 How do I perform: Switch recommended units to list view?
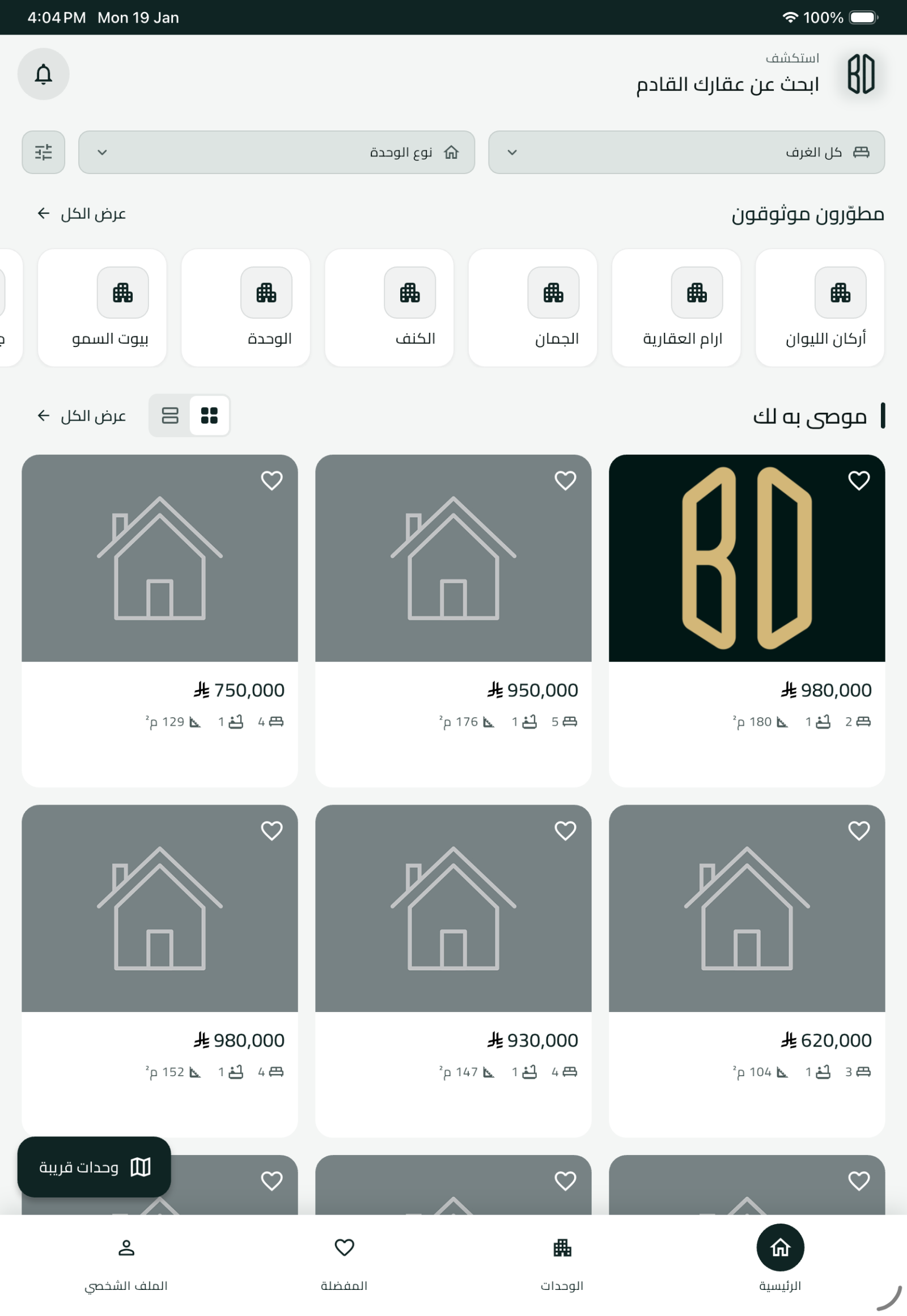[170, 416]
